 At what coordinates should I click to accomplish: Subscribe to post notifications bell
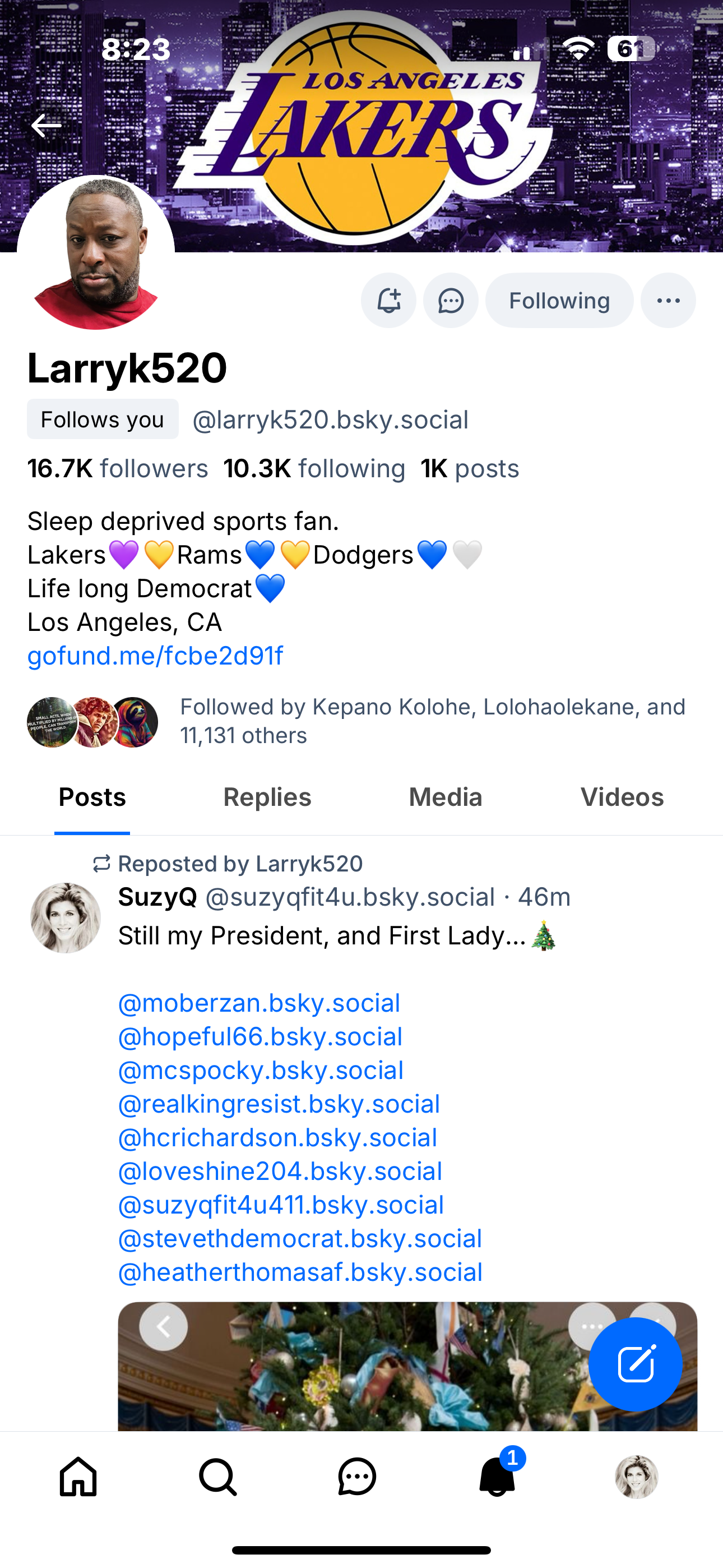pos(388,300)
